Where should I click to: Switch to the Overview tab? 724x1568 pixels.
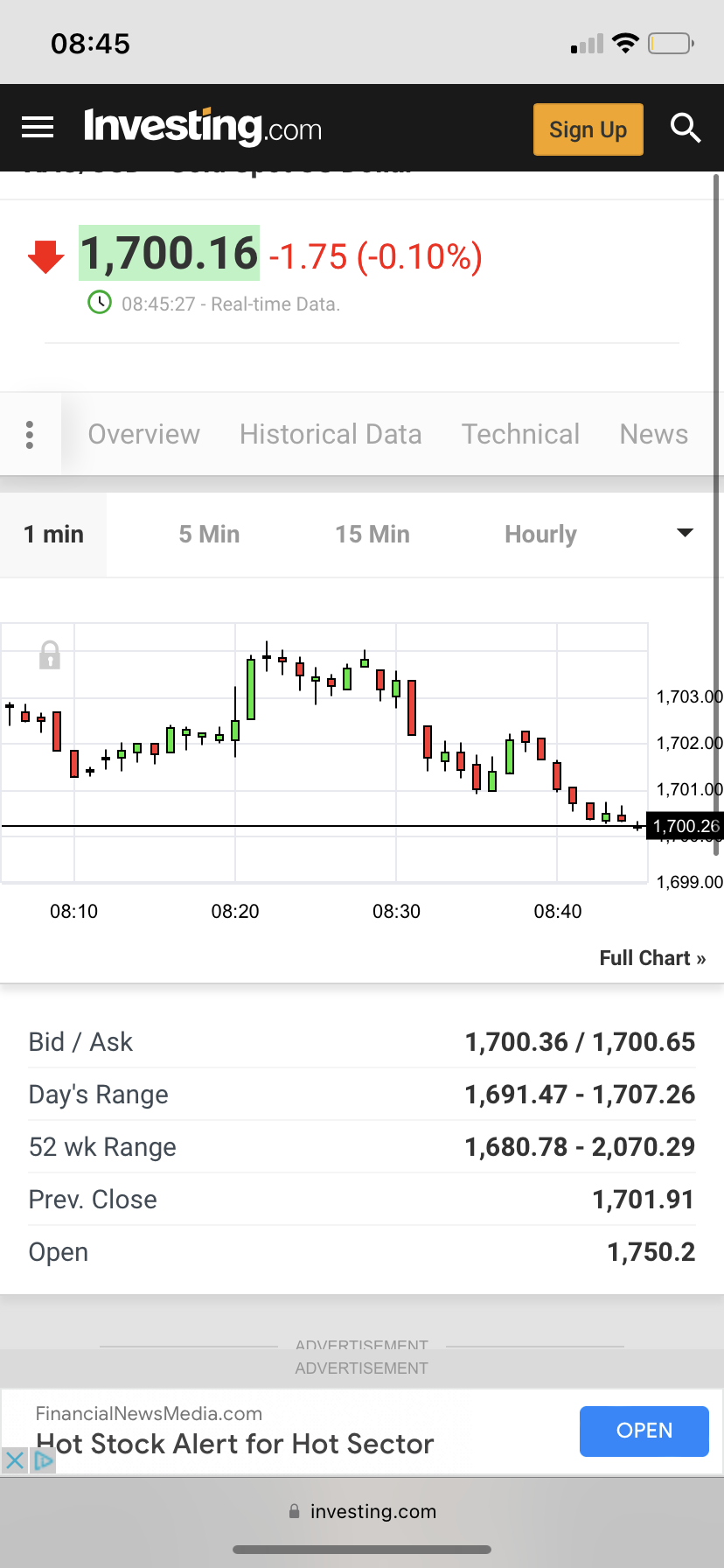pos(144,434)
